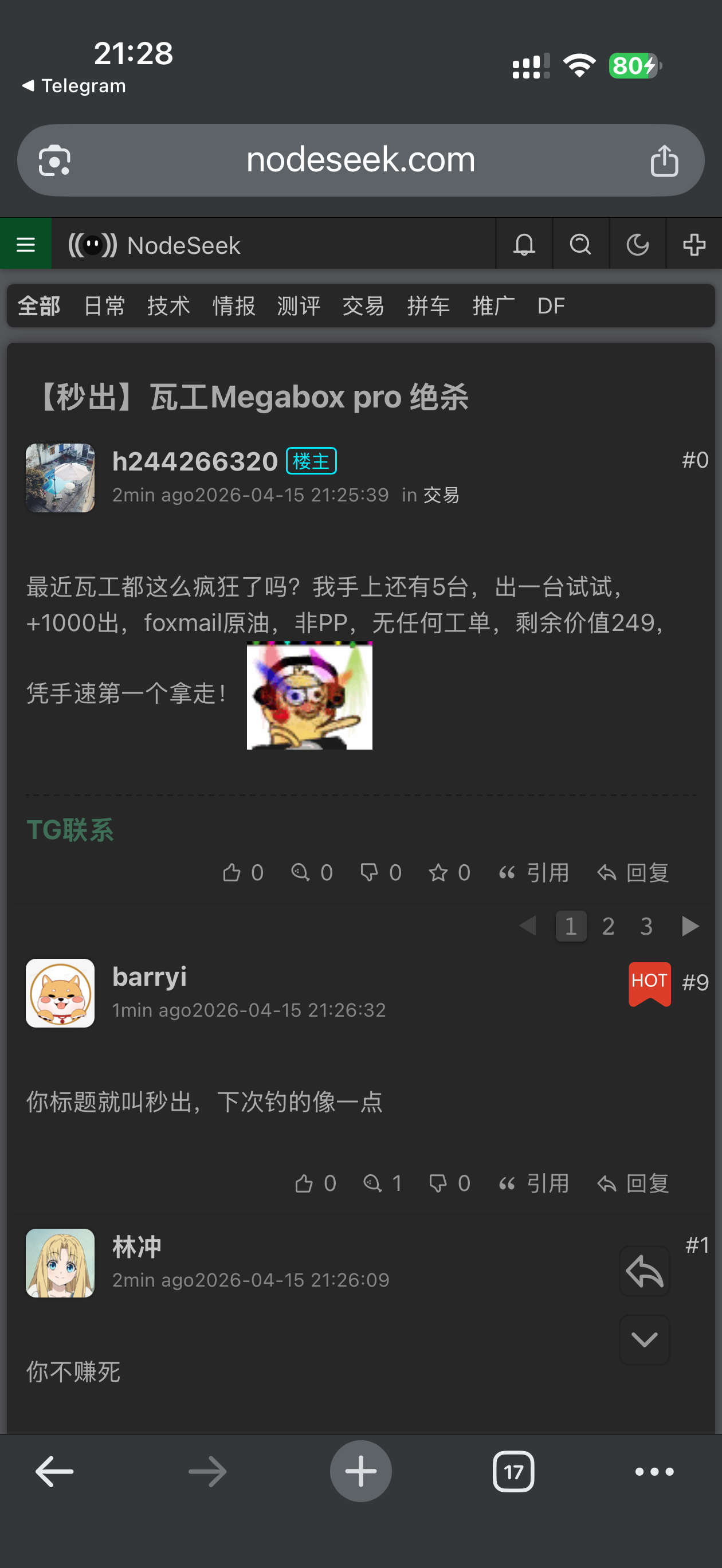Create a new post with plus icon
Viewport: 722px width, 1568px height.
[x=694, y=245]
